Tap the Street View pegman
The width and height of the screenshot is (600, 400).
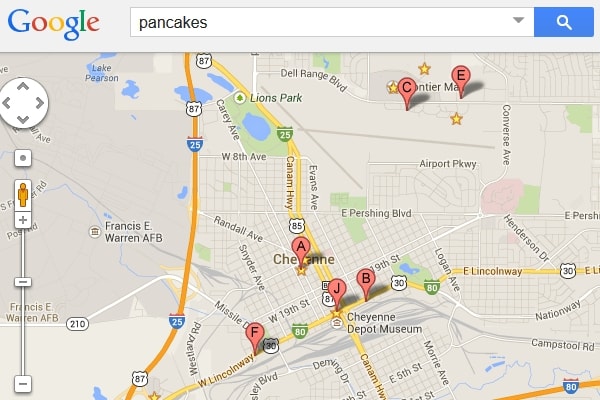pos(23,192)
